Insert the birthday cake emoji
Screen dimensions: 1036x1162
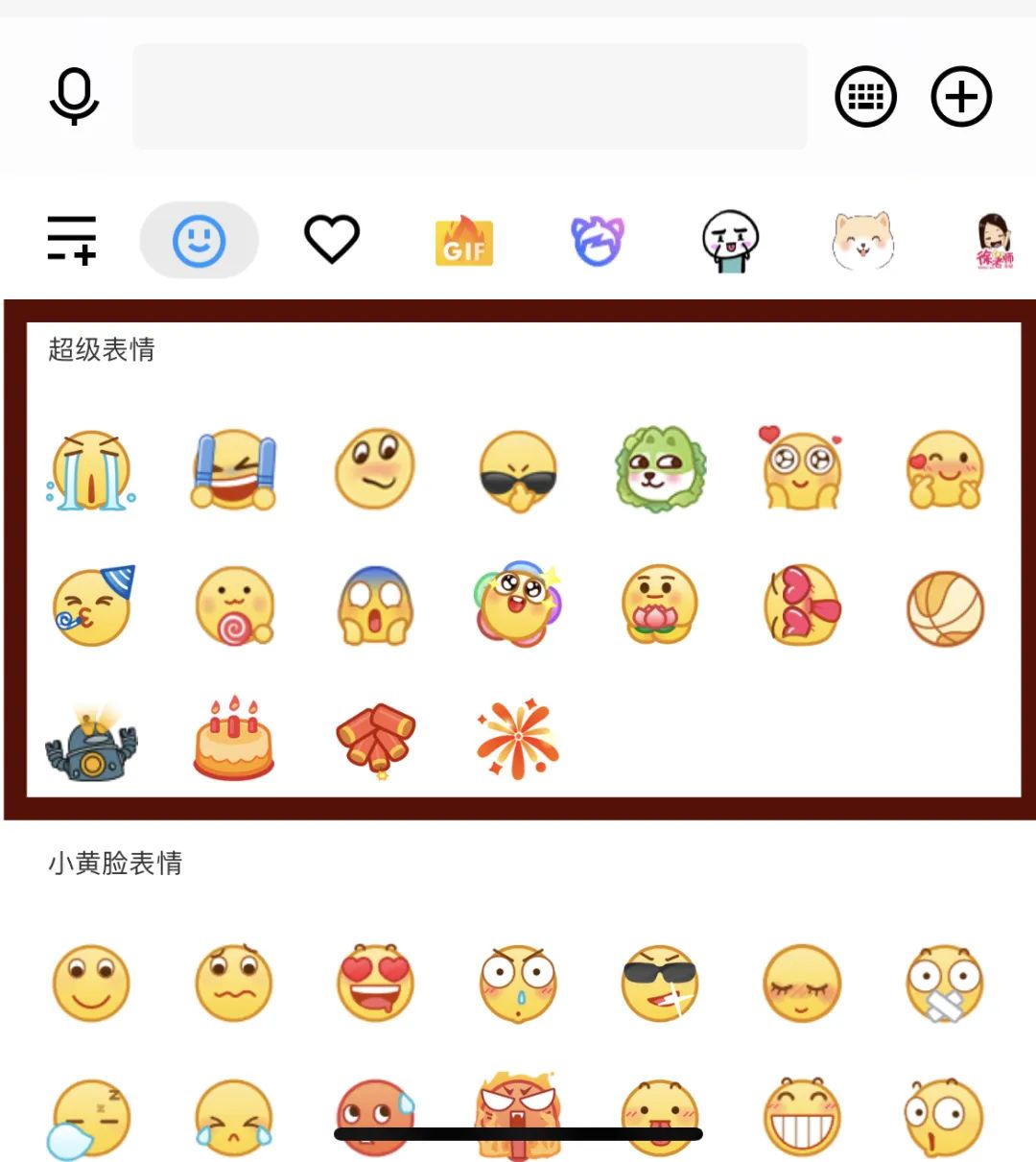[x=233, y=741]
